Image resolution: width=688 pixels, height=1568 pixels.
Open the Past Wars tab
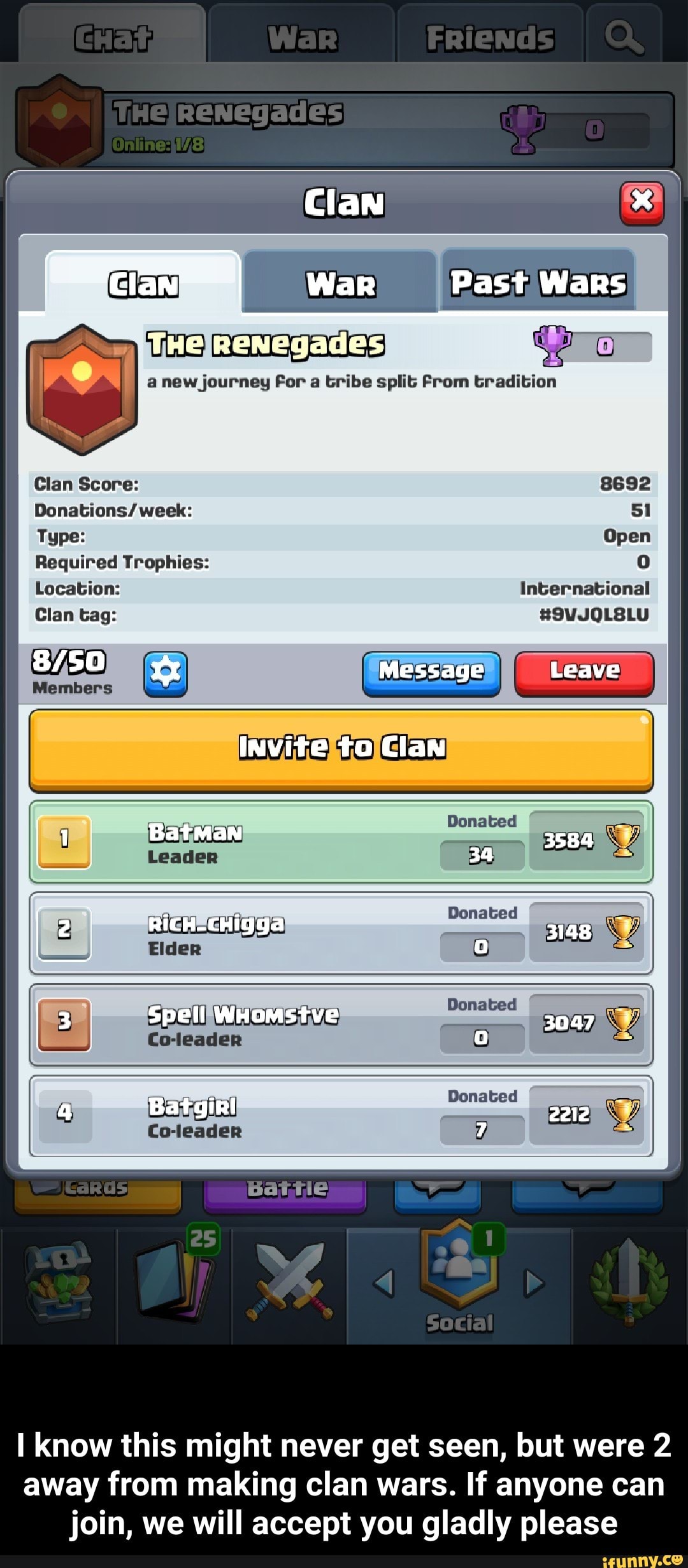point(538,282)
